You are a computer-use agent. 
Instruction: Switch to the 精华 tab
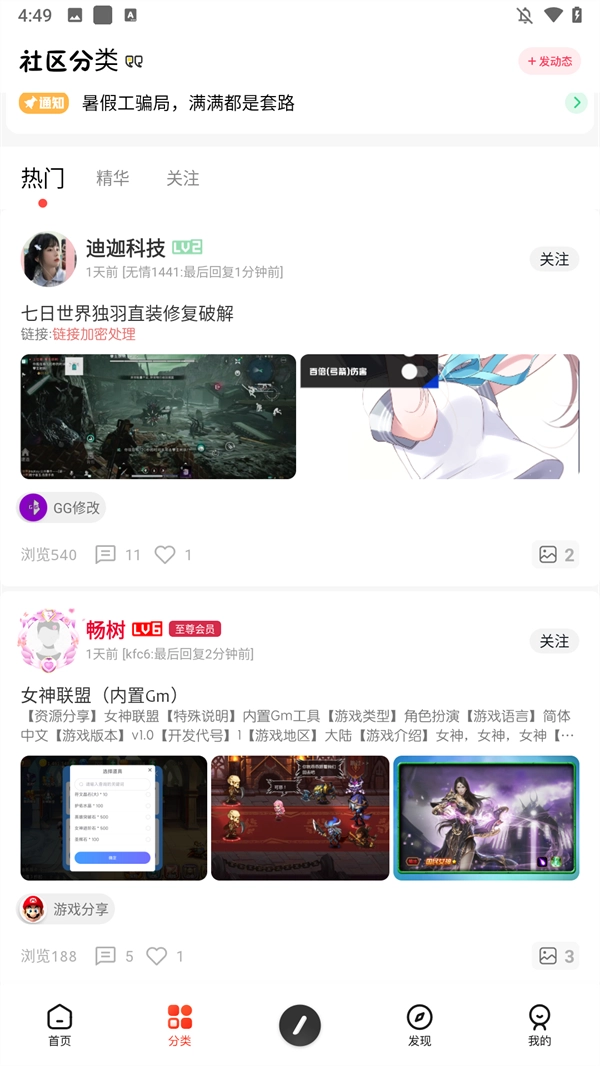[112, 178]
